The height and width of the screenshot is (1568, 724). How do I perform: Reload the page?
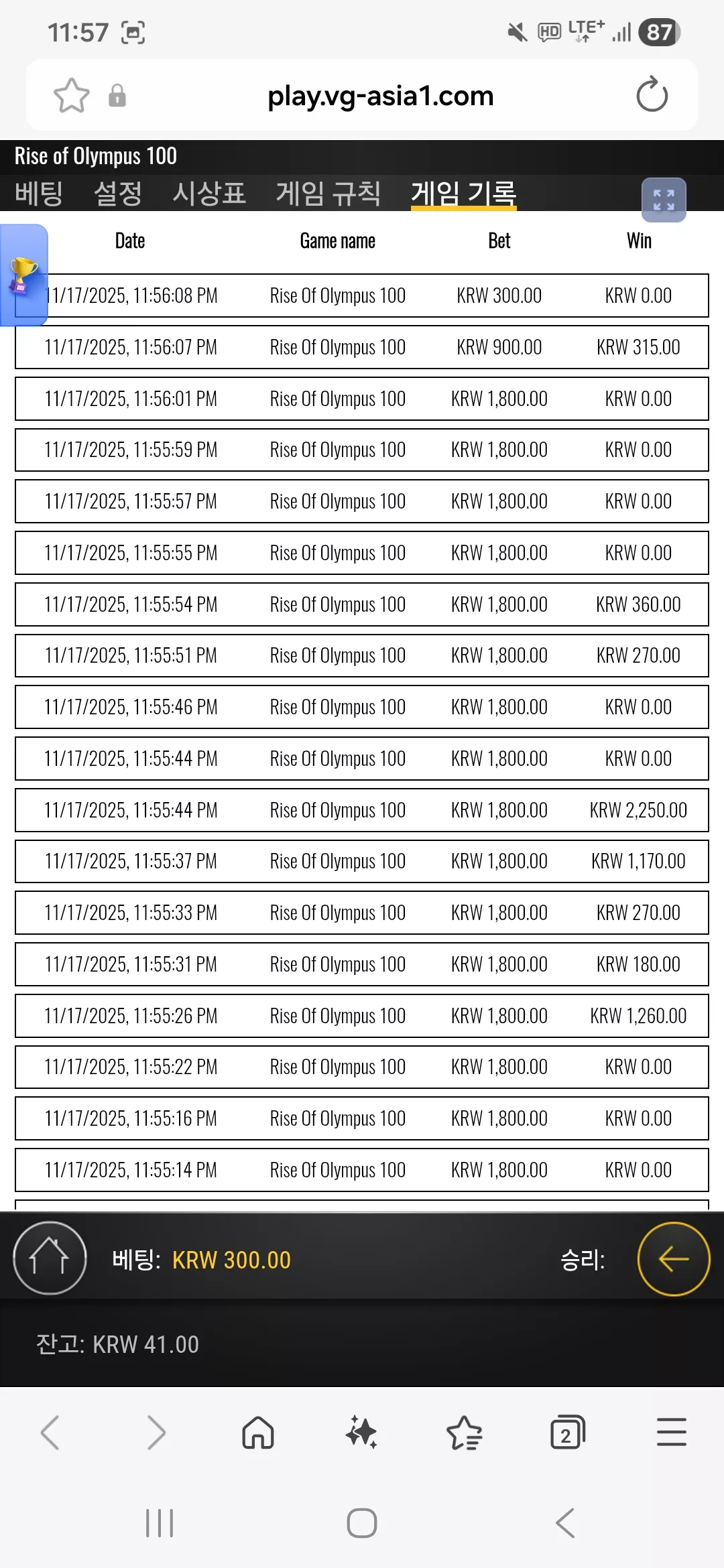[652, 94]
